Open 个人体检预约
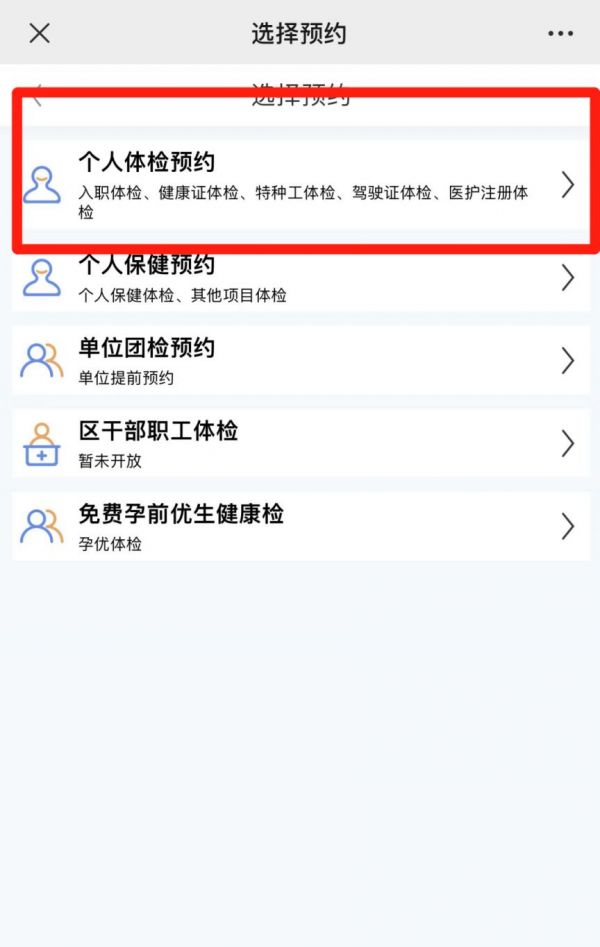This screenshot has width=600, height=947. point(300,185)
